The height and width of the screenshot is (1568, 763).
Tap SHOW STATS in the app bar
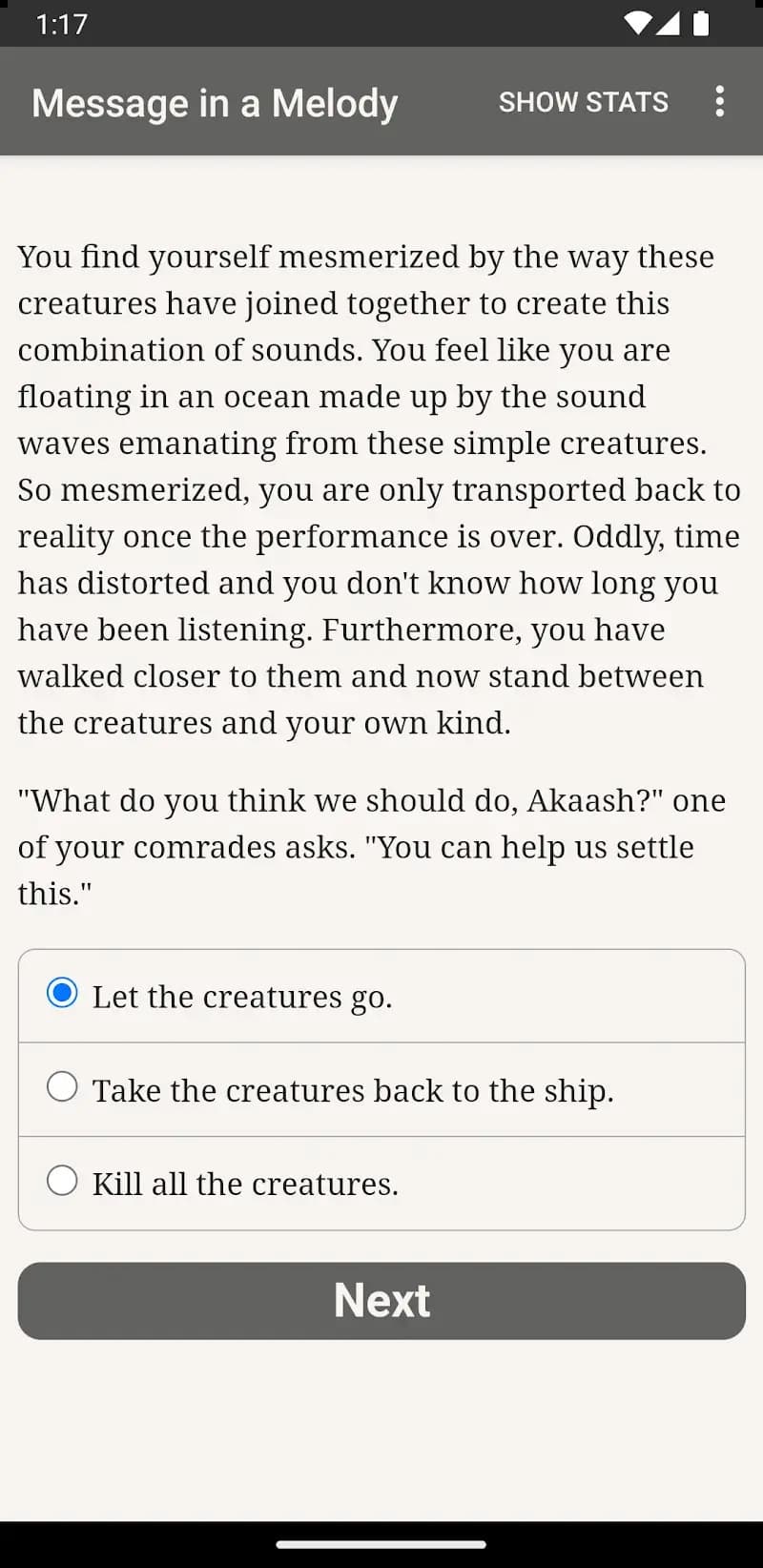click(x=583, y=102)
